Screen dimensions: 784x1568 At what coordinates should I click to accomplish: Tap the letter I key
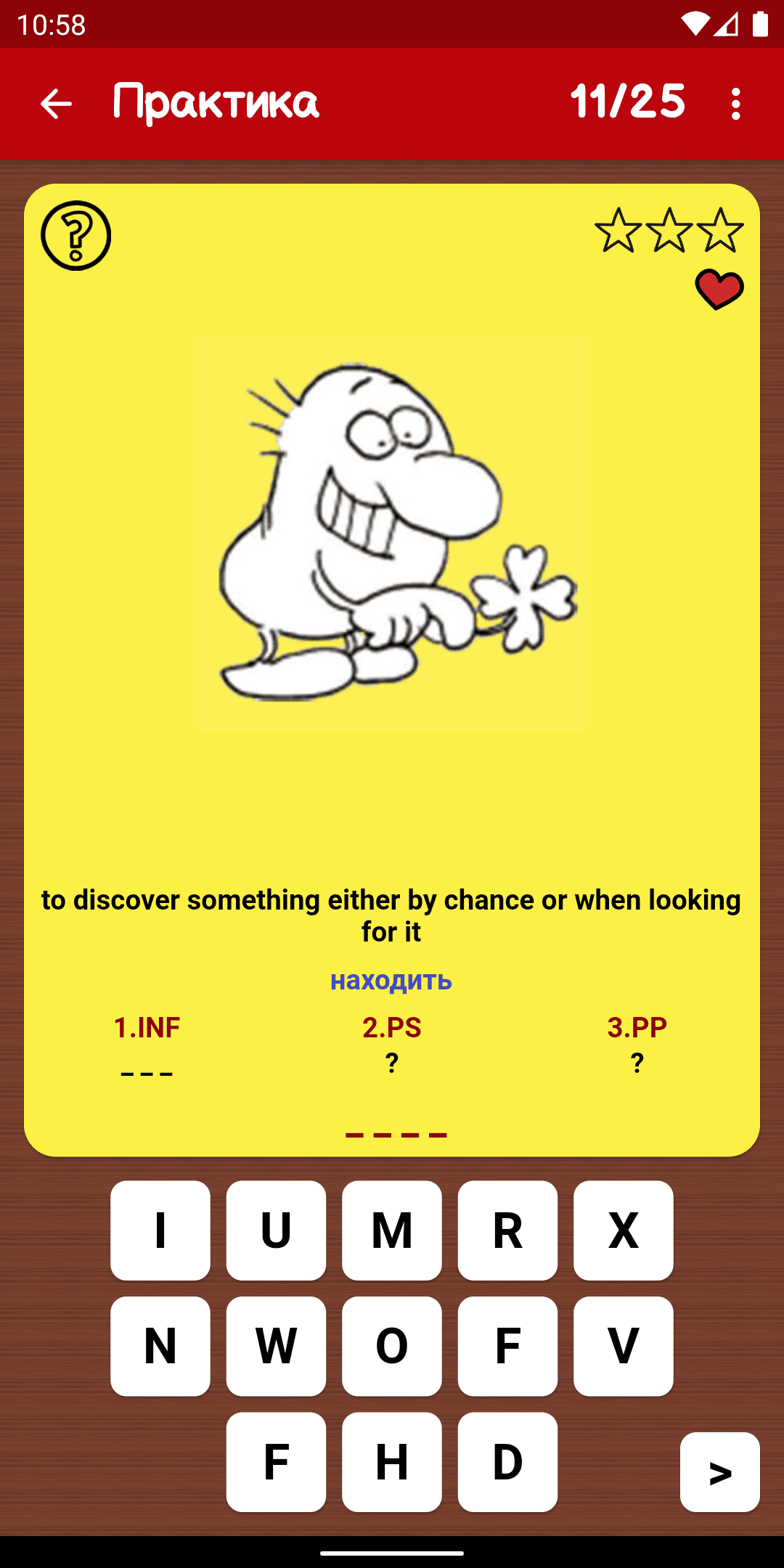pos(160,1230)
